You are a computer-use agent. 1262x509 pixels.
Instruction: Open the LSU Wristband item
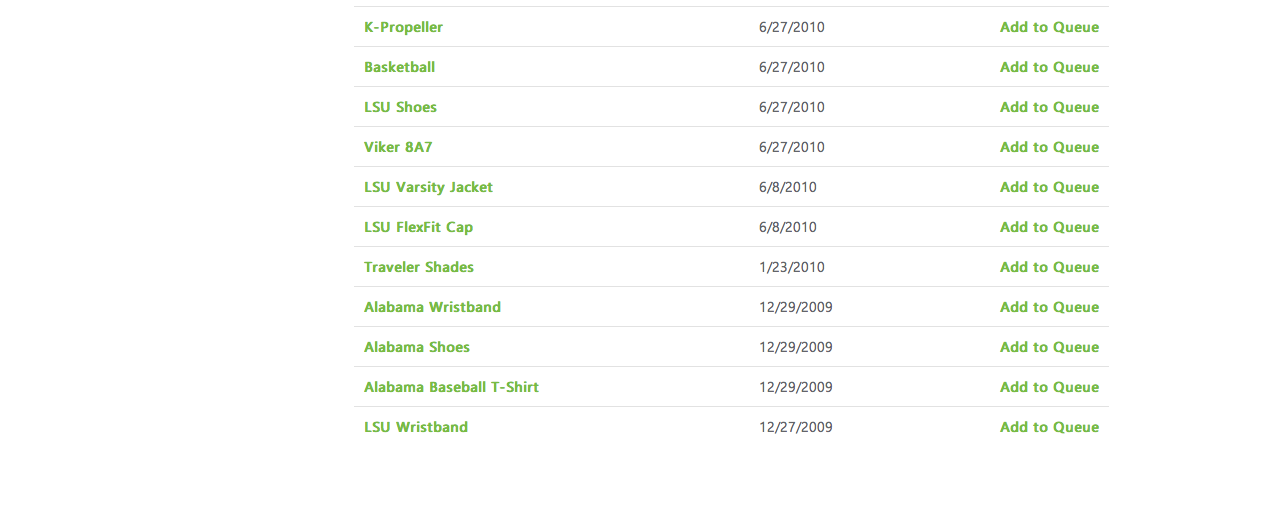[415, 427]
